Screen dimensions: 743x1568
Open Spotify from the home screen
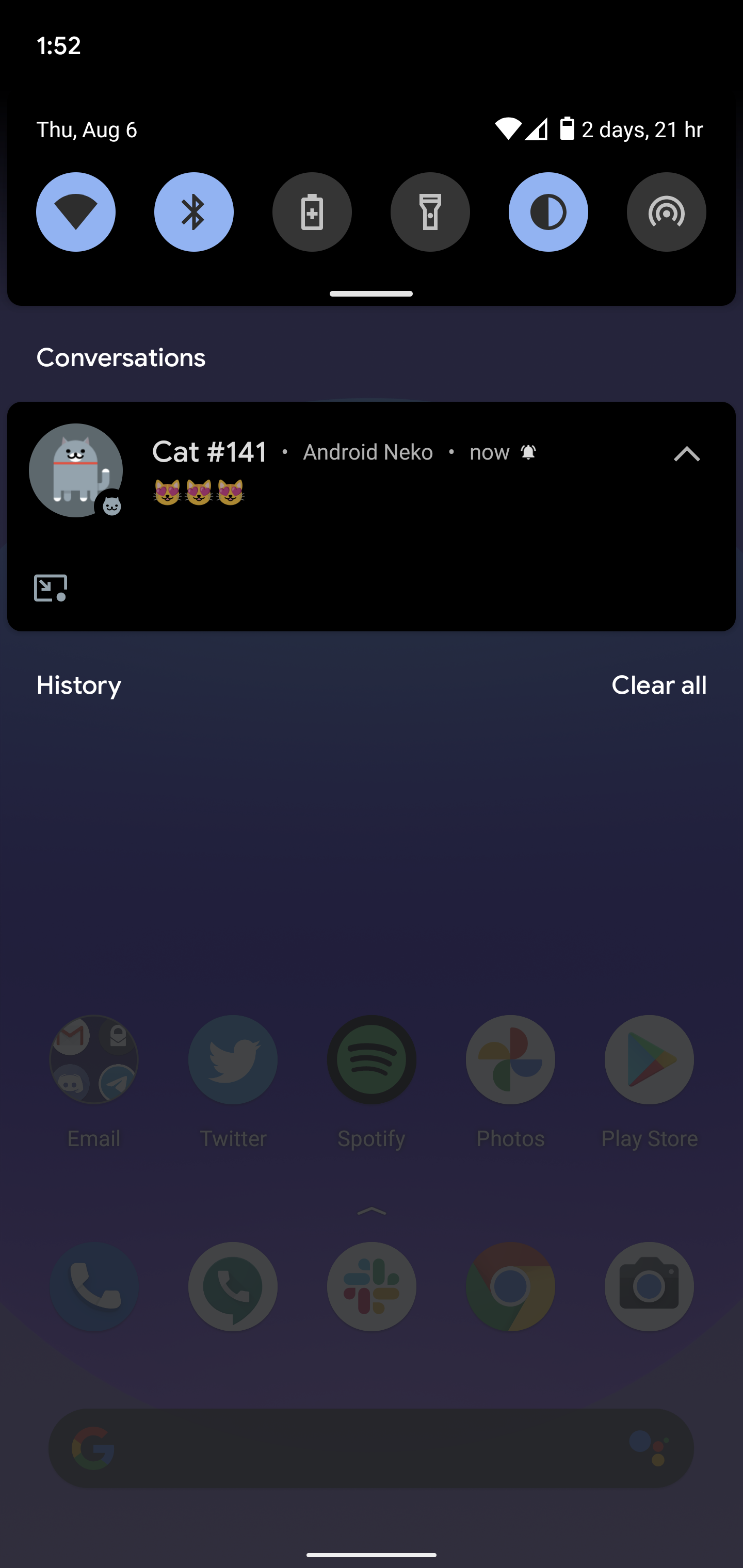coord(372,1059)
